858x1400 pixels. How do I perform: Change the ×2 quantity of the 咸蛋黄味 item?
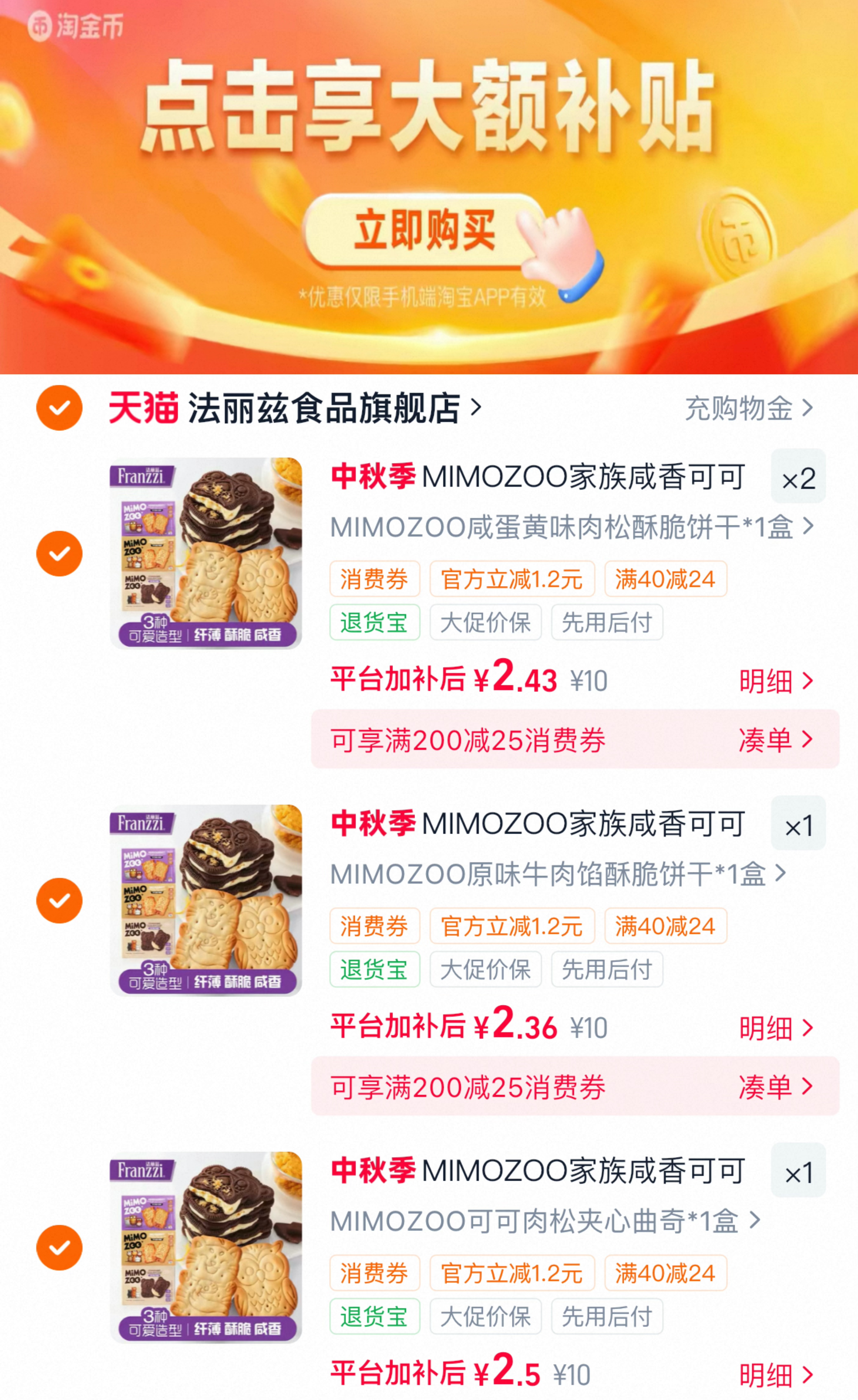798,476
